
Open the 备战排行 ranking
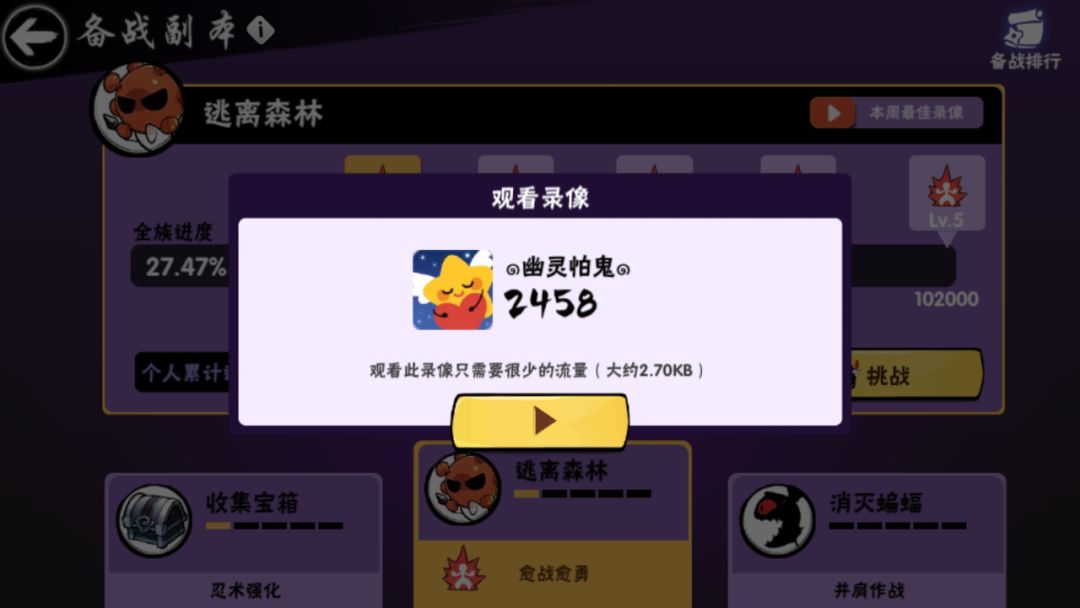(x=1025, y=39)
